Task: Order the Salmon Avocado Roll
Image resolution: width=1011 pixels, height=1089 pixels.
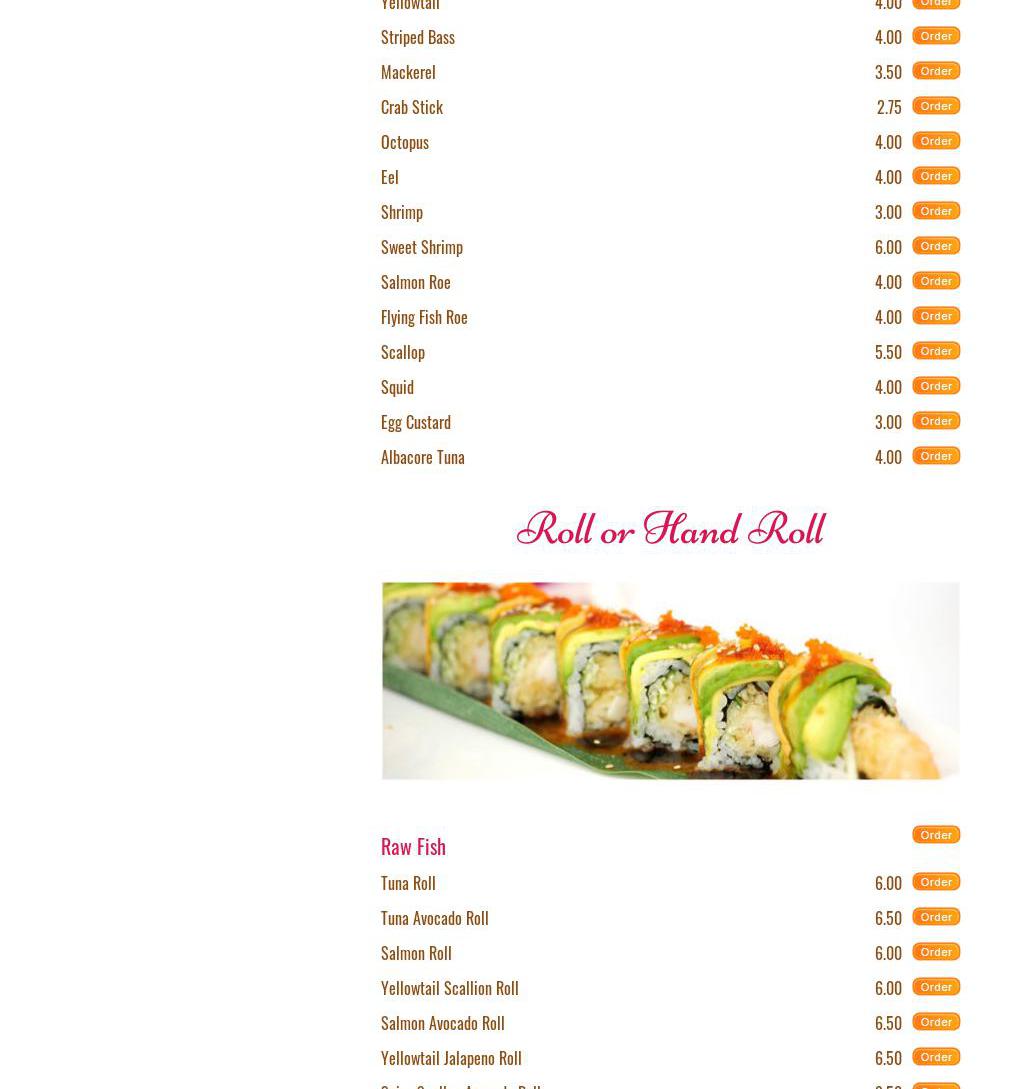Action: pyautogui.click(x=935, y=1022)
